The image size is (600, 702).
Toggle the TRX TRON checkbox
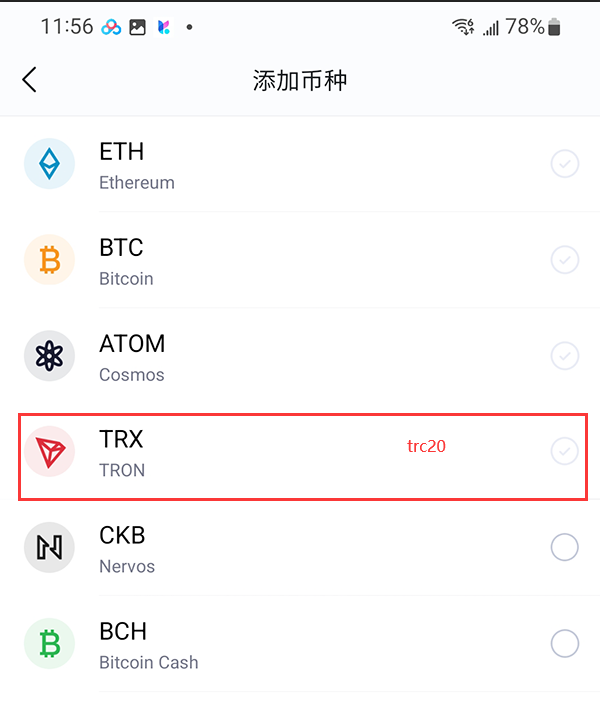(565, 452)
